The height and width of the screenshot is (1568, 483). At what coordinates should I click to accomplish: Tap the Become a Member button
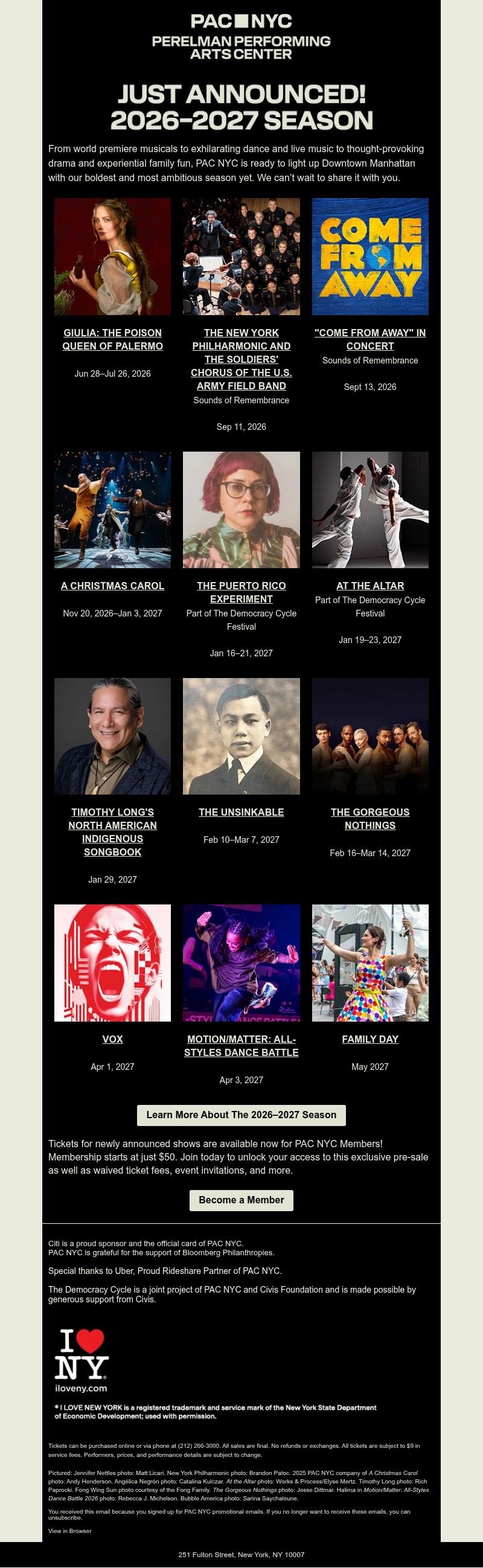(241, 1200)
